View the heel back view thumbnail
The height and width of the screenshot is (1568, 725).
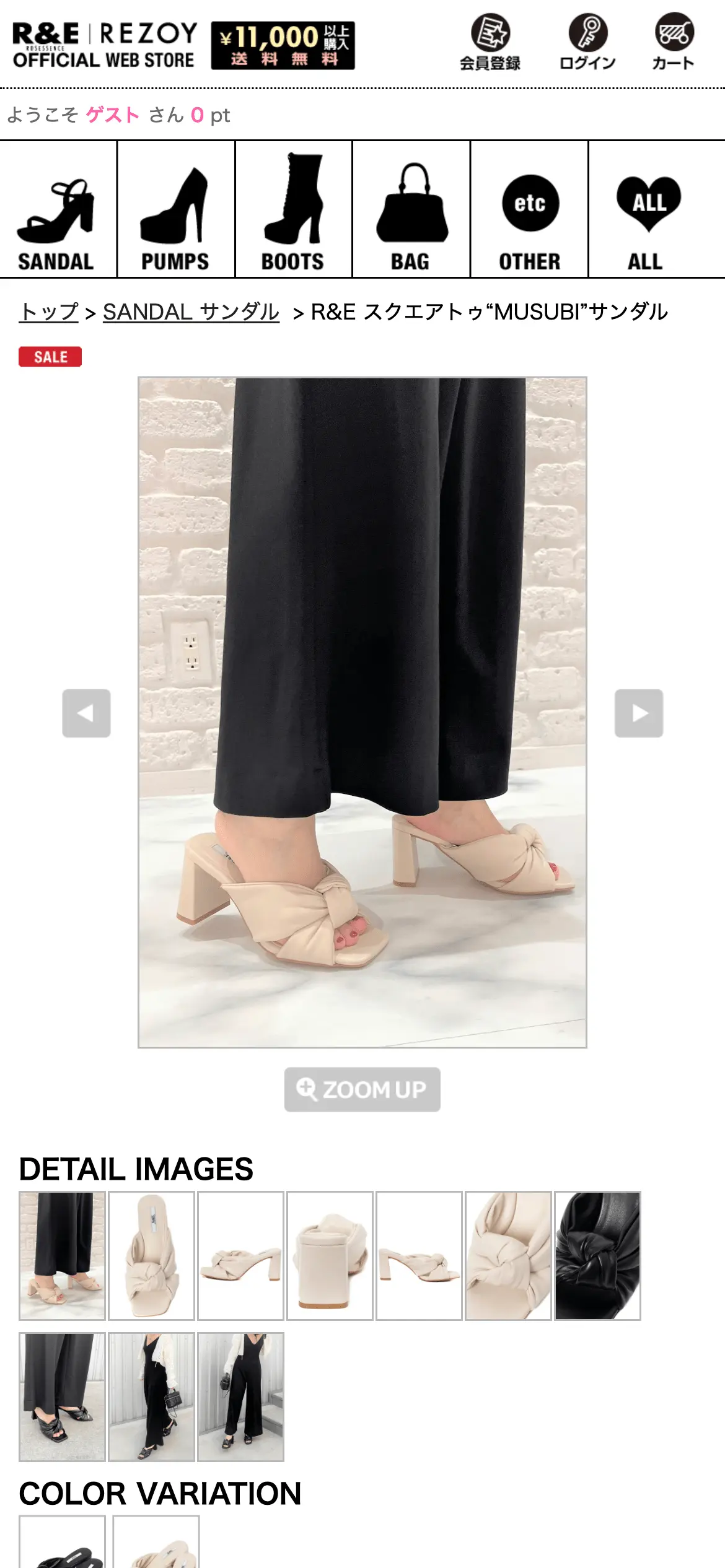330,1256
